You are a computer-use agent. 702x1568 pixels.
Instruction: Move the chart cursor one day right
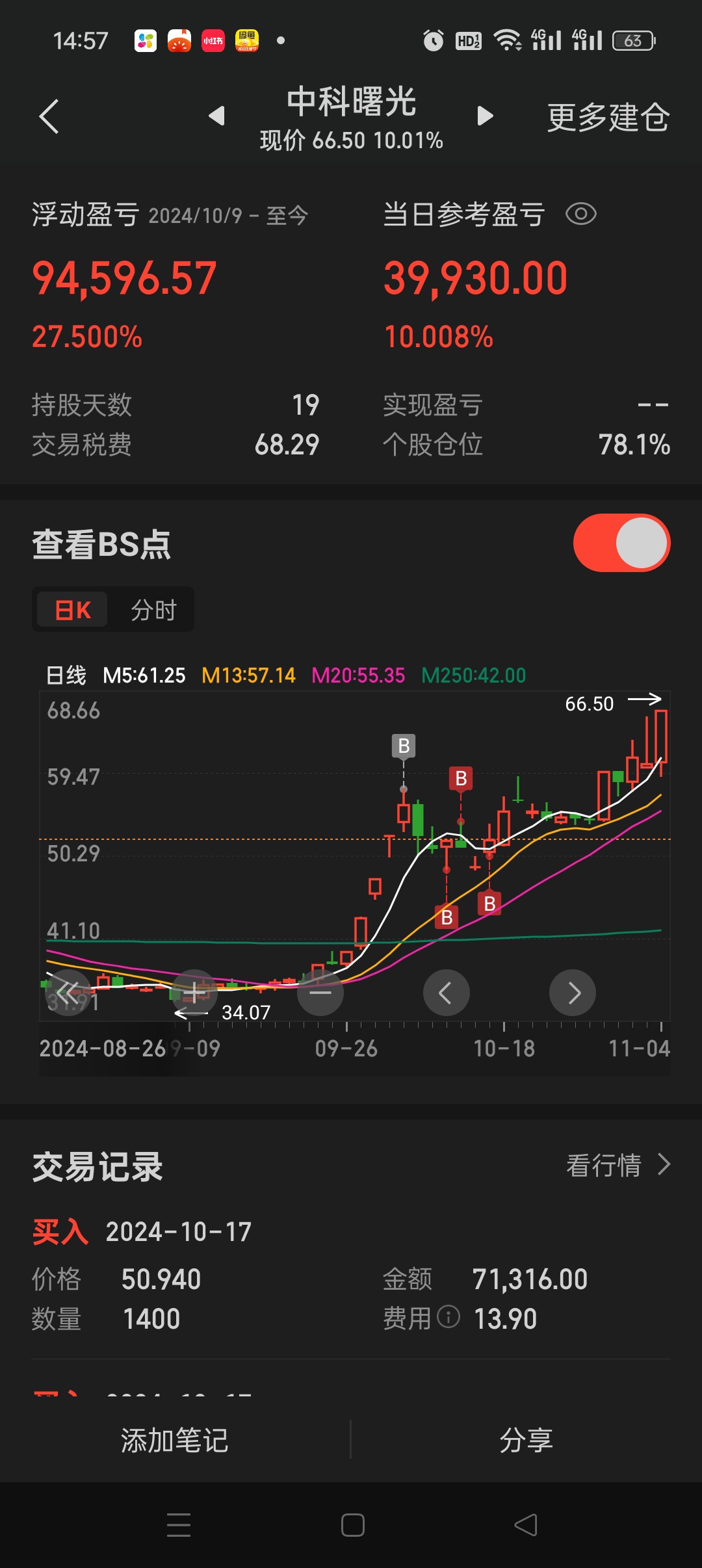[573, 993]
